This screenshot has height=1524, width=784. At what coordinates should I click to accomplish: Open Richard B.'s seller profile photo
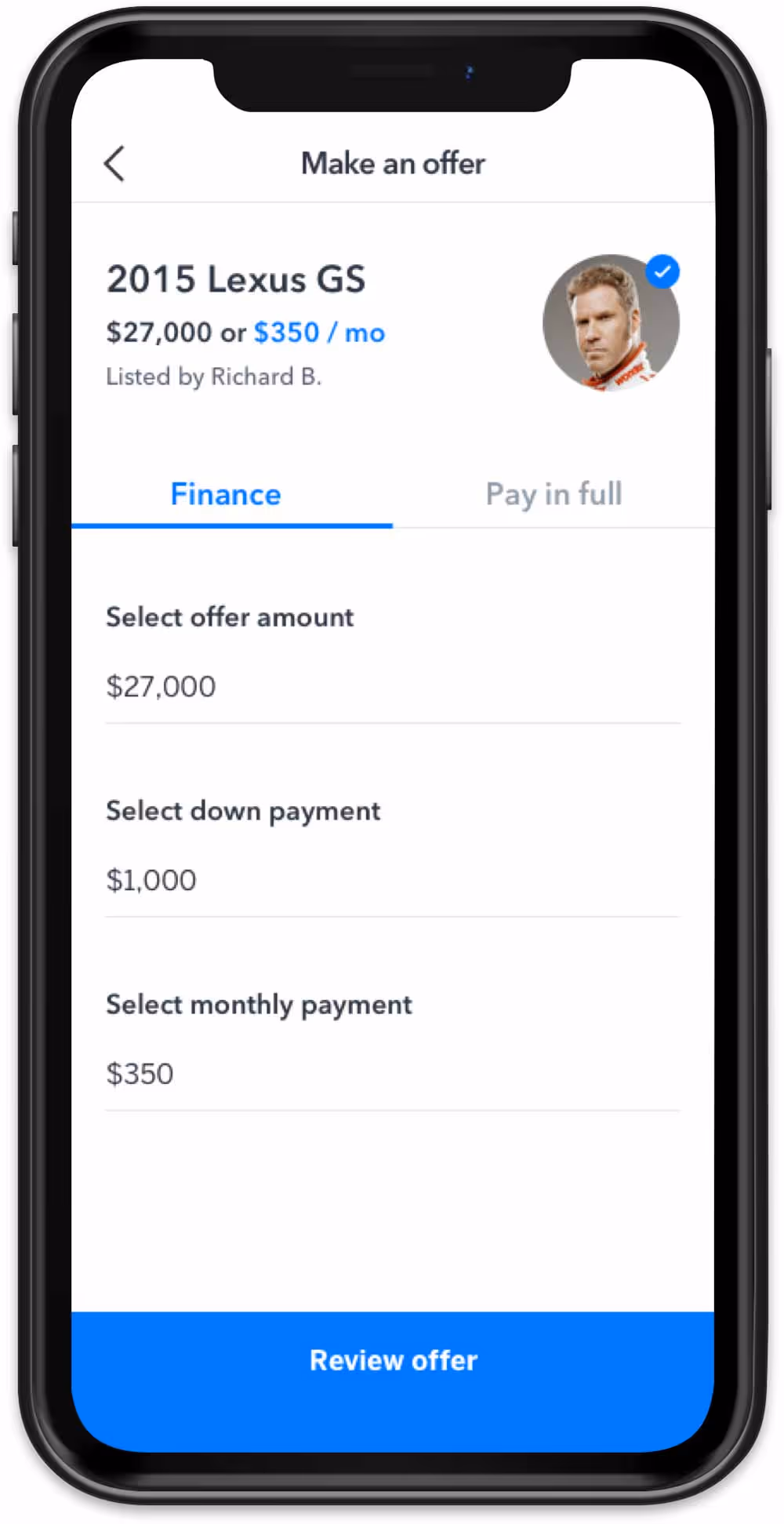click(x=611, y=322)
